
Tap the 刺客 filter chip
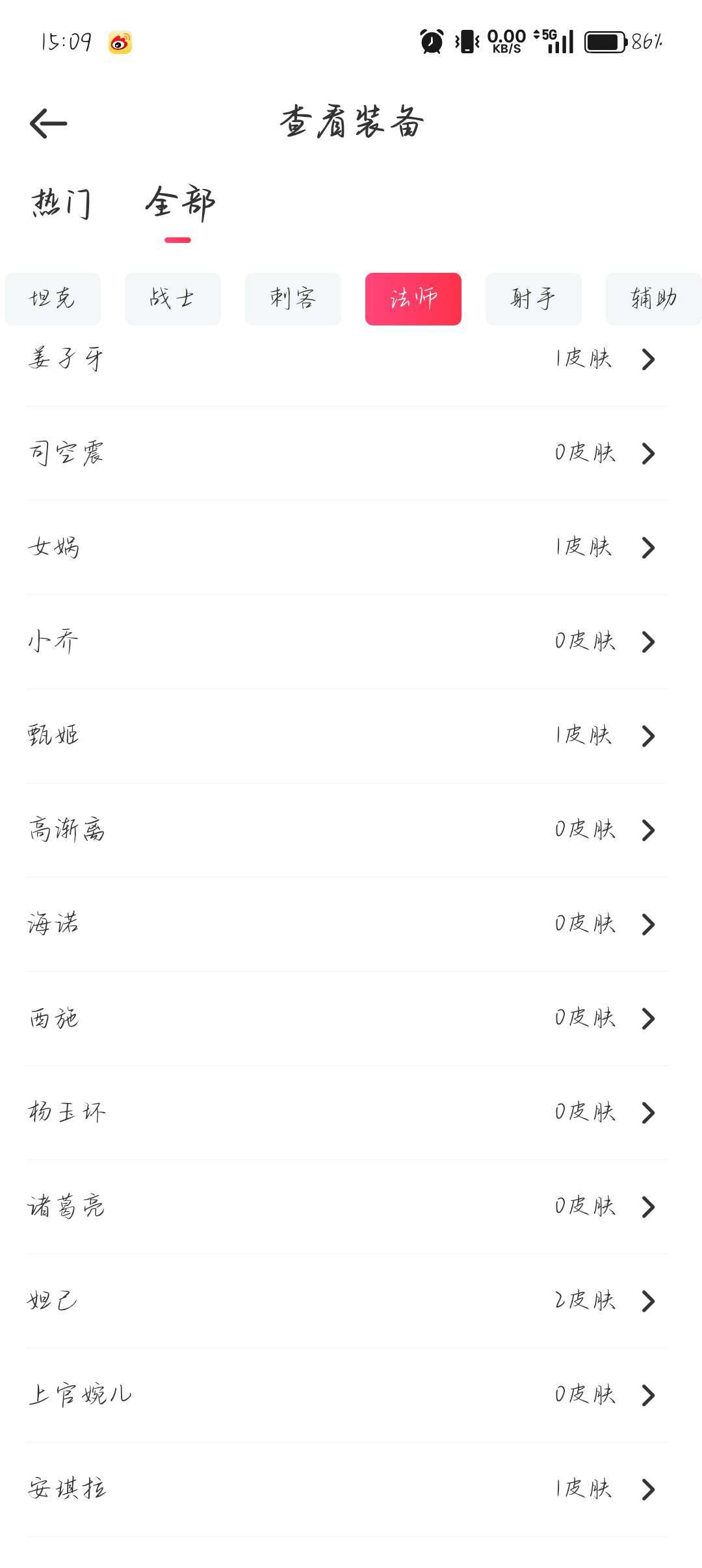click(293, 299)
